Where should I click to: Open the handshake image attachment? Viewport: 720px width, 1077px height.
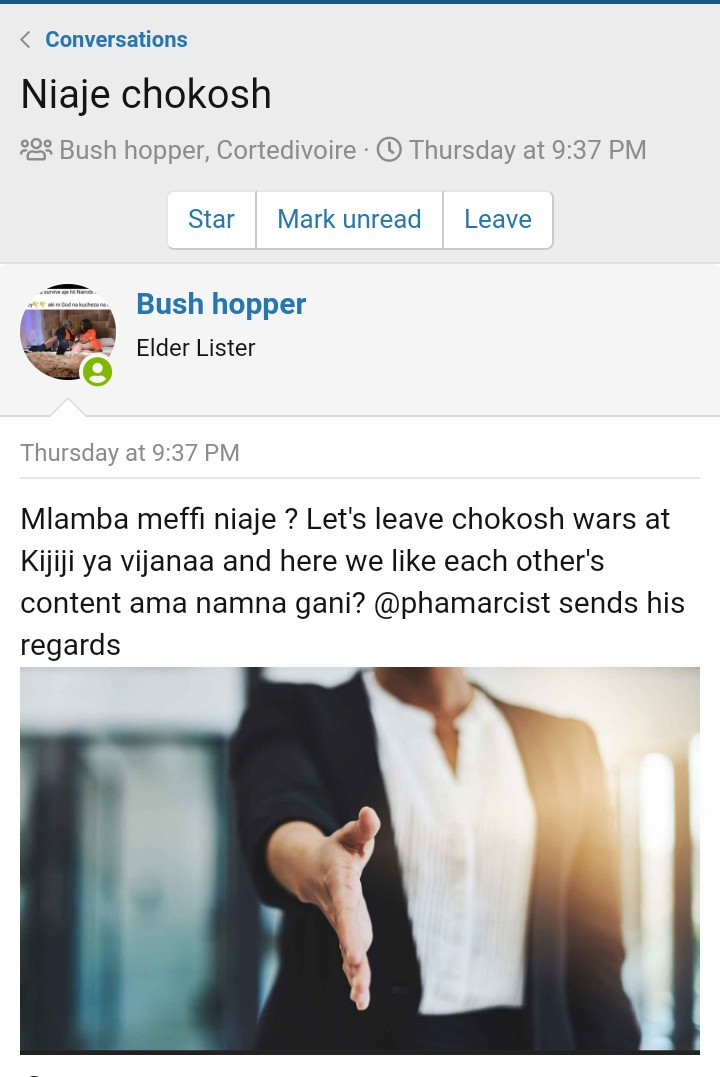[360, 858]
